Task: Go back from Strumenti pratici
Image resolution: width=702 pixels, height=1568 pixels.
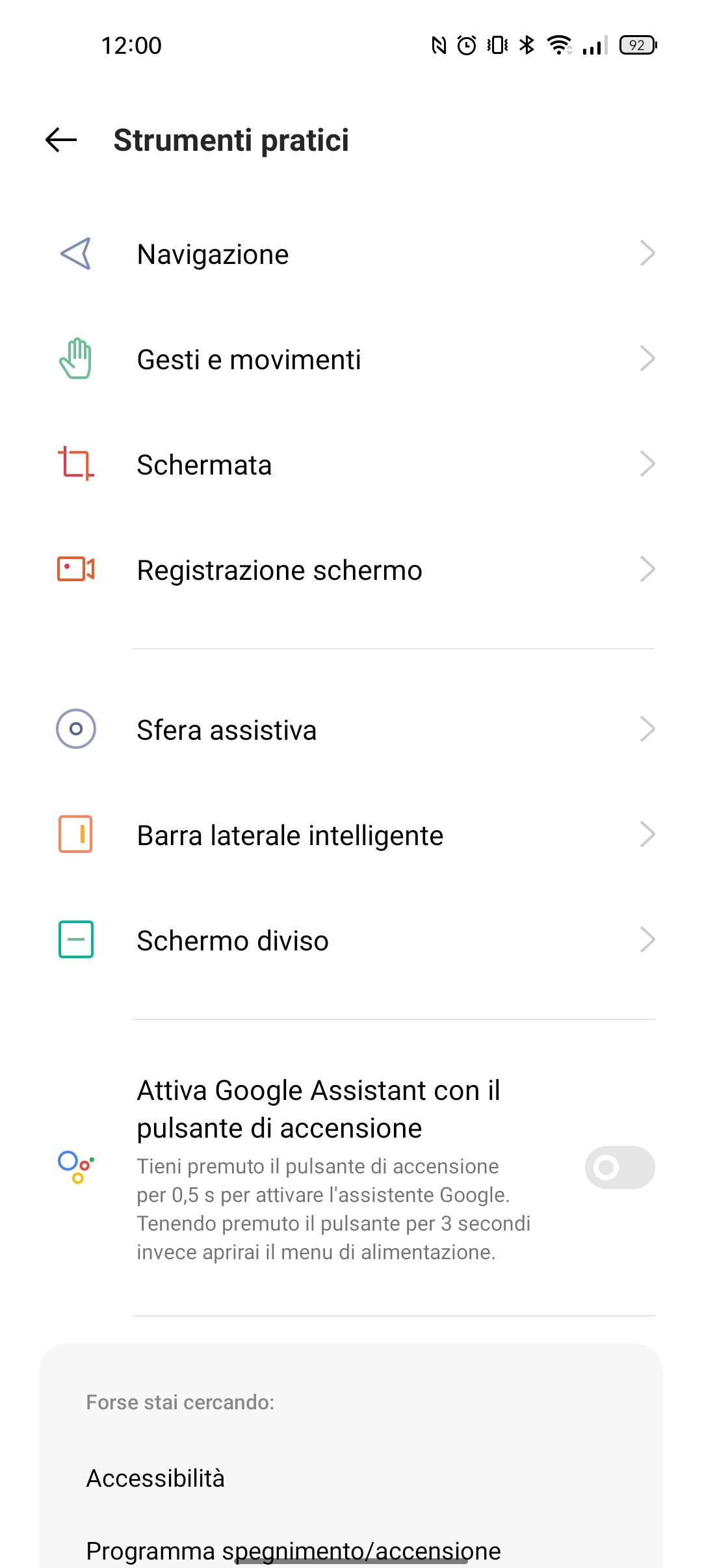Action: 61,140
